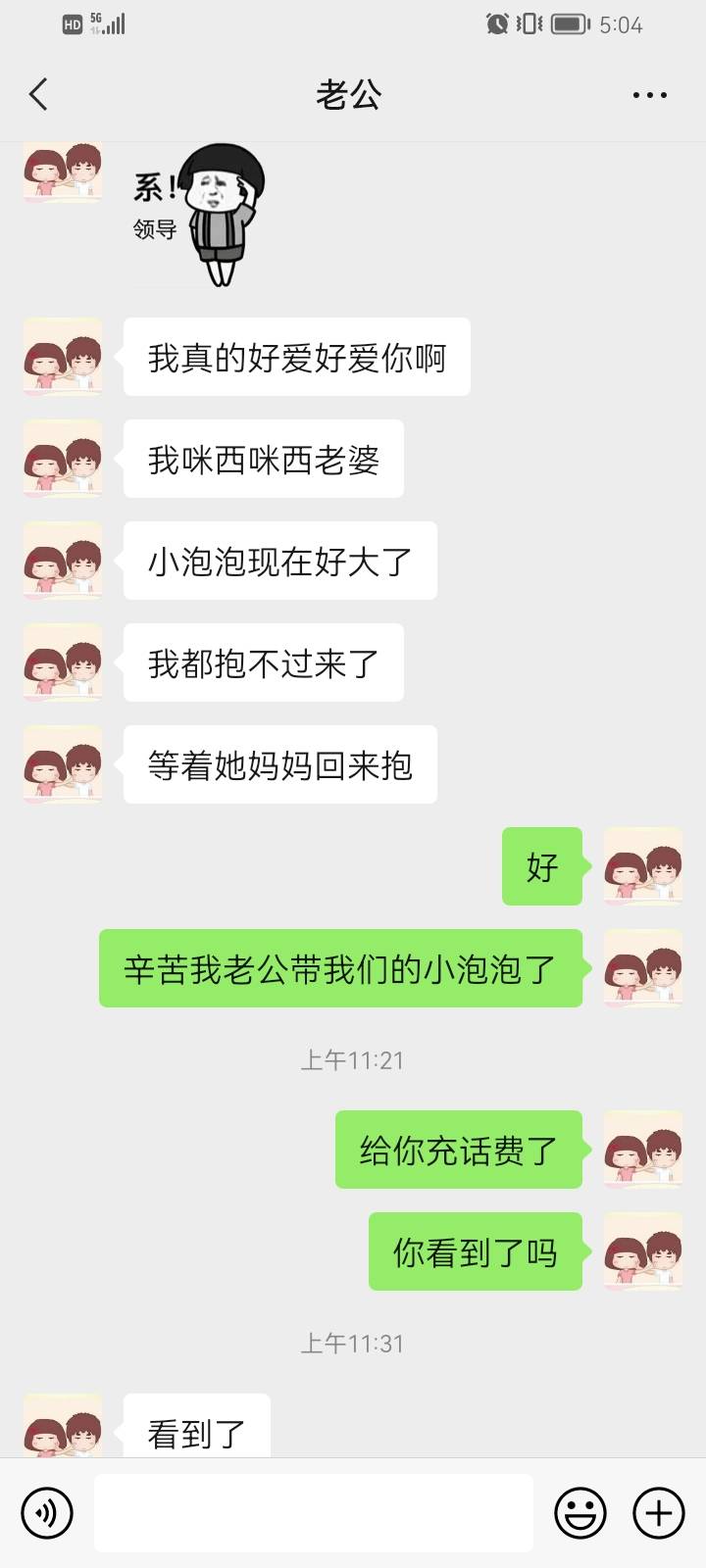The width and height of the screenshot is (706, 1568).
Task: Tap the text input field
Action: pos(314,1512)
